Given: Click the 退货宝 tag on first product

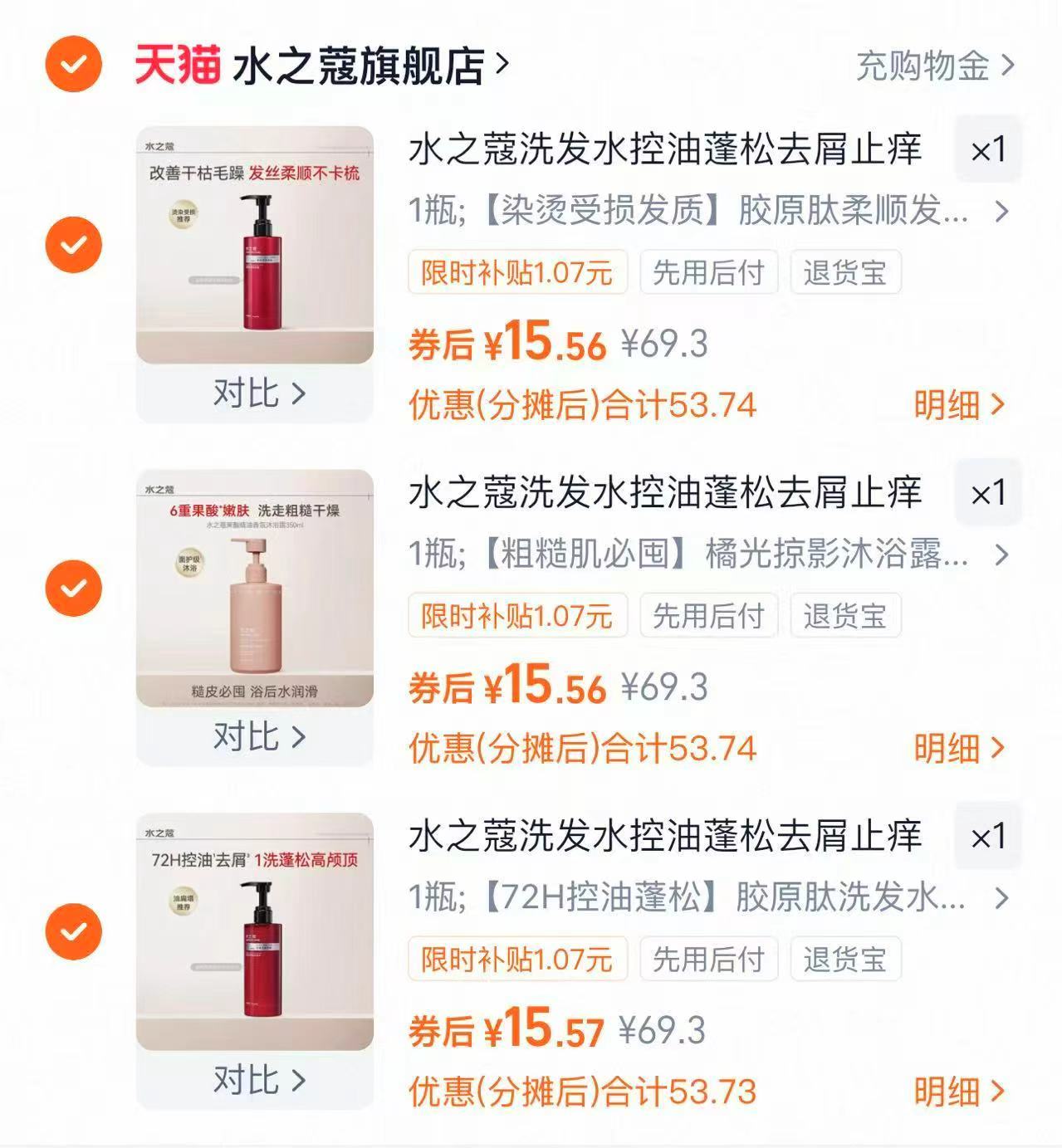Looking at the screenshot, I should 847,272.
